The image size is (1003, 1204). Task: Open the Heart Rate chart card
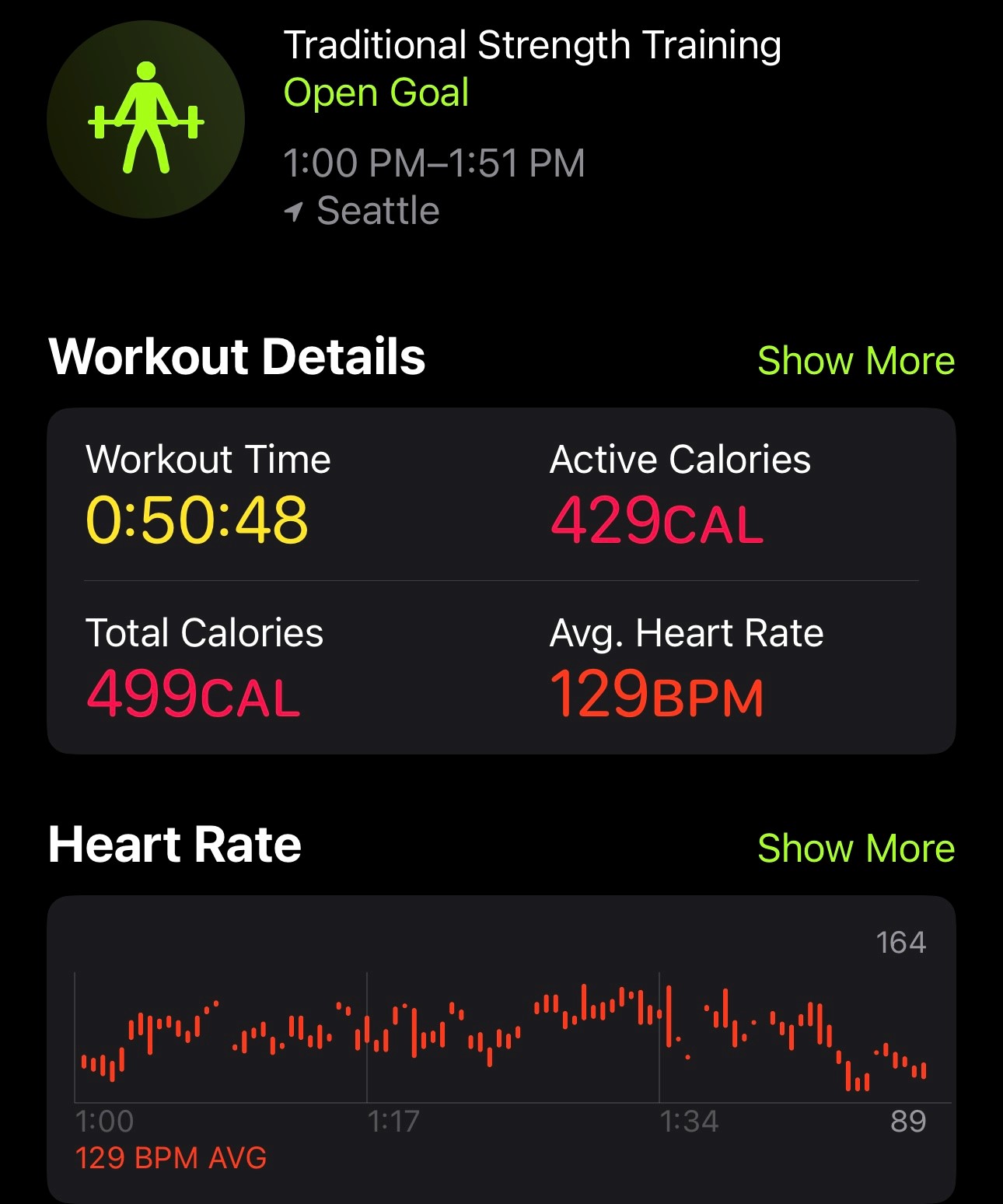coord(501,1050)
